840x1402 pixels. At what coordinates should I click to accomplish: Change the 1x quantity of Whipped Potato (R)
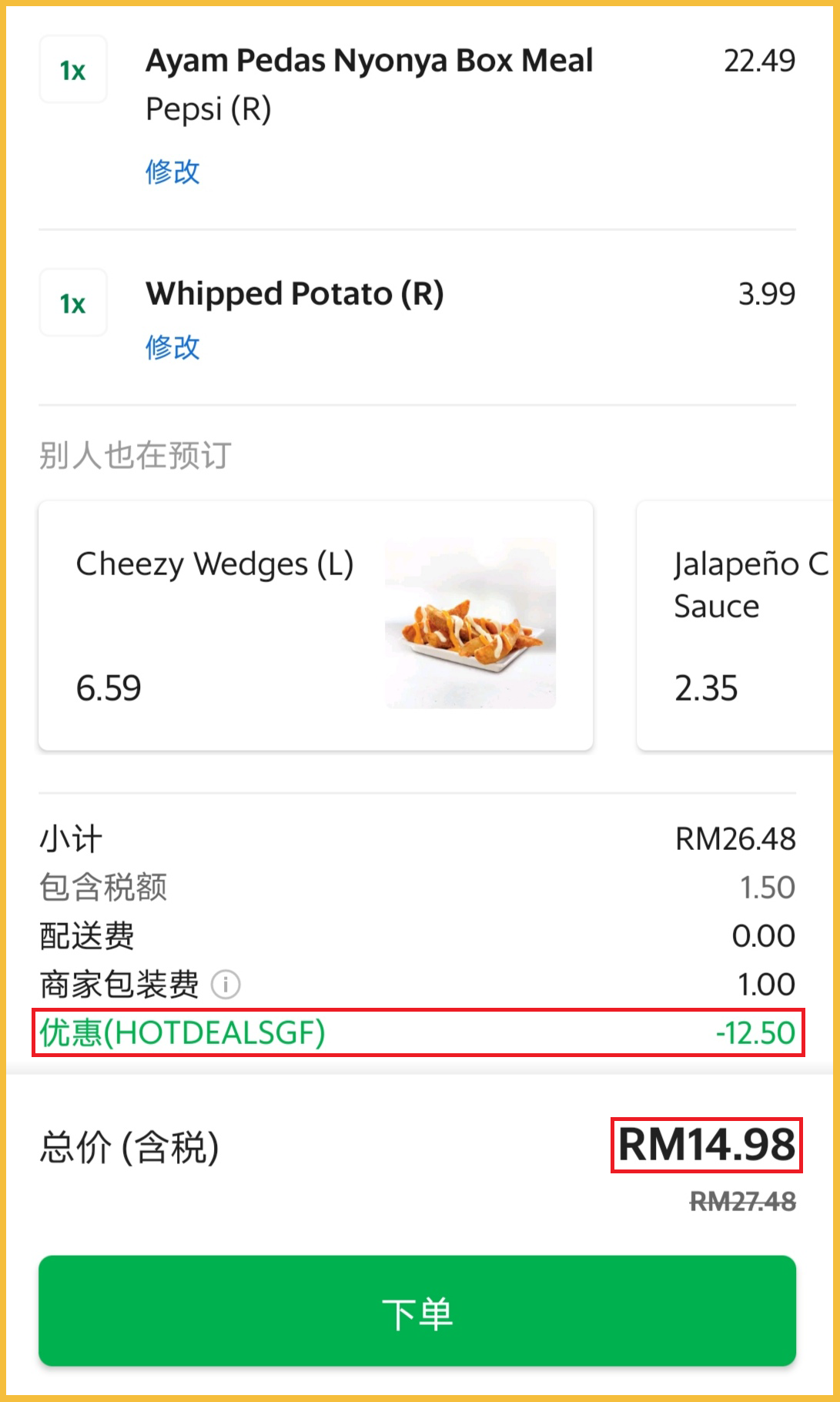pyautogui.click(x=73, y=303)
